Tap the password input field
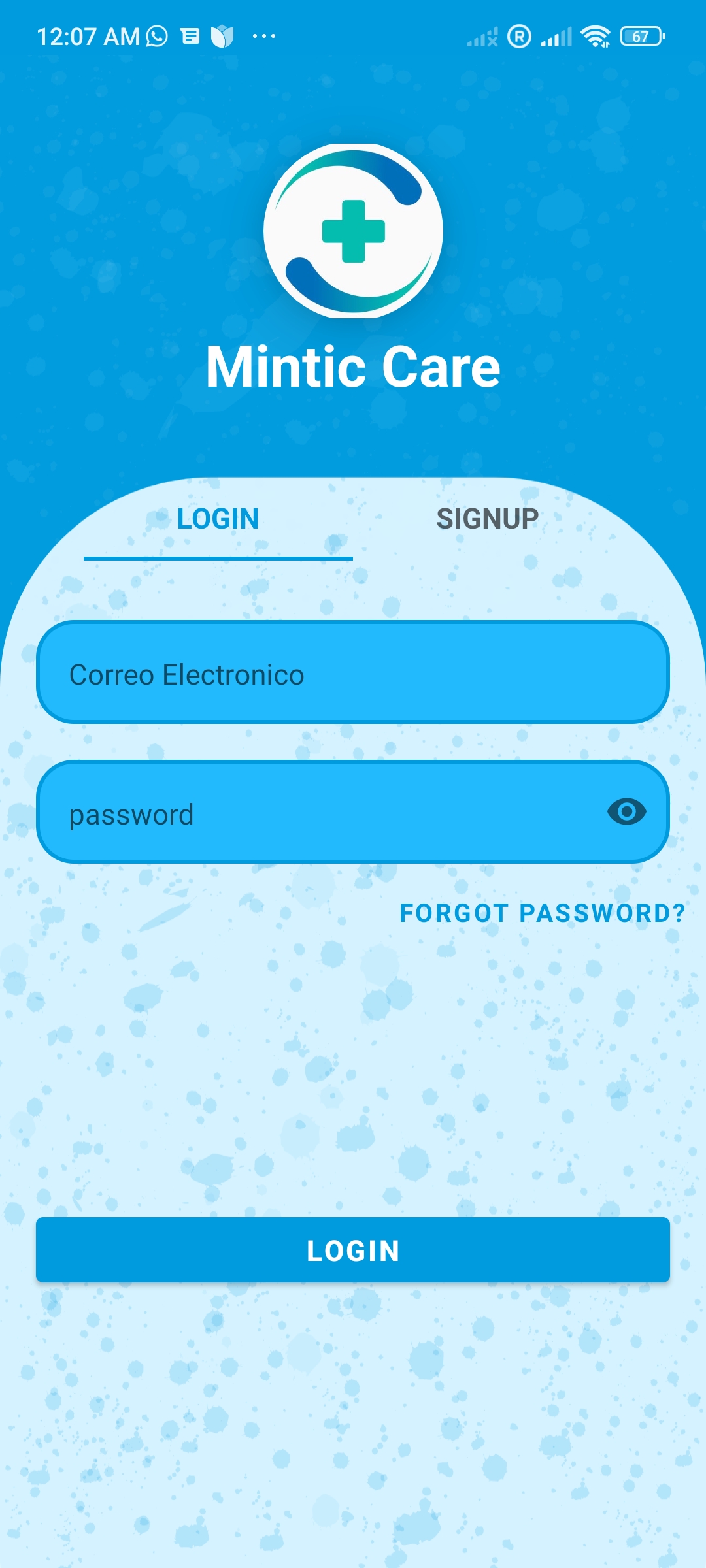 [327, 812]
